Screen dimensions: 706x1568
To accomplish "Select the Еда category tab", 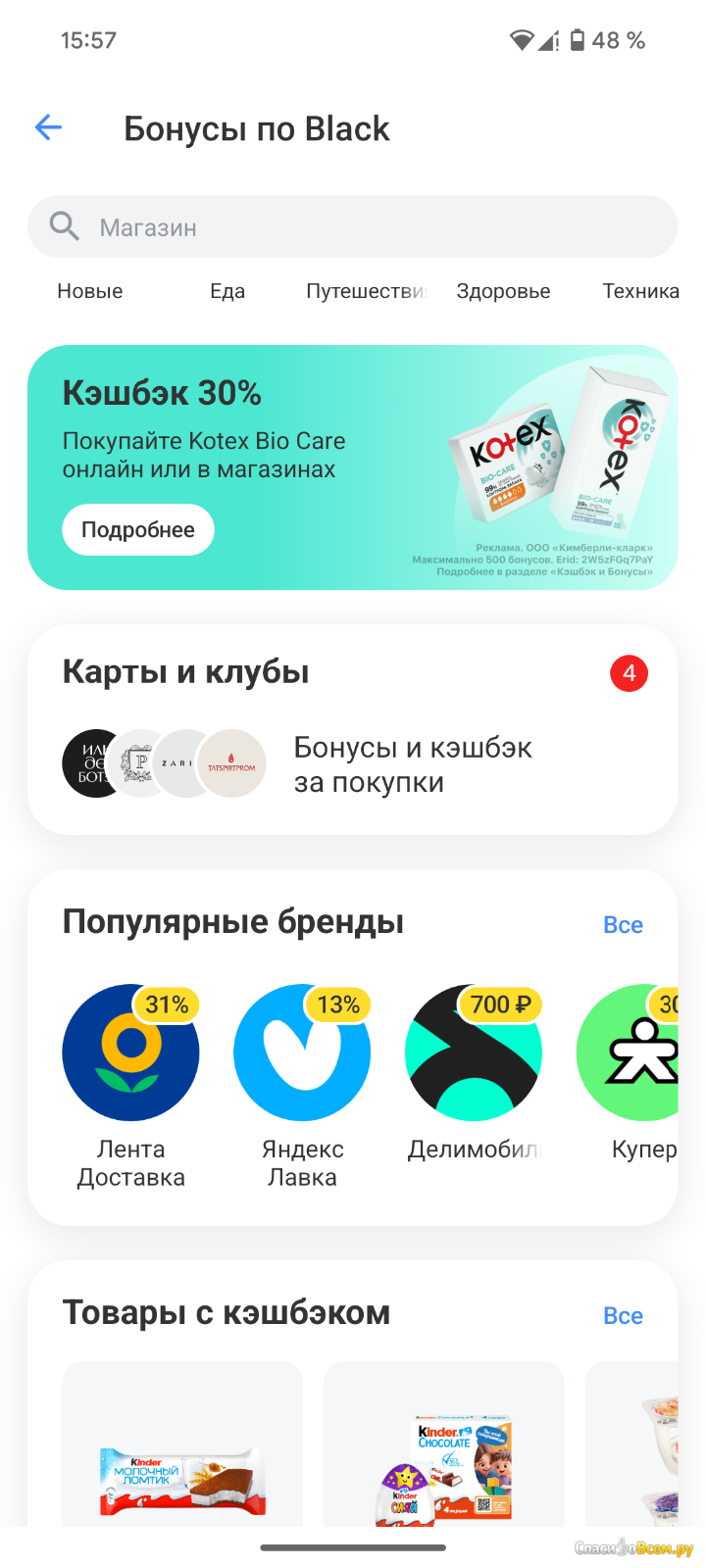I will pos(227,291).
